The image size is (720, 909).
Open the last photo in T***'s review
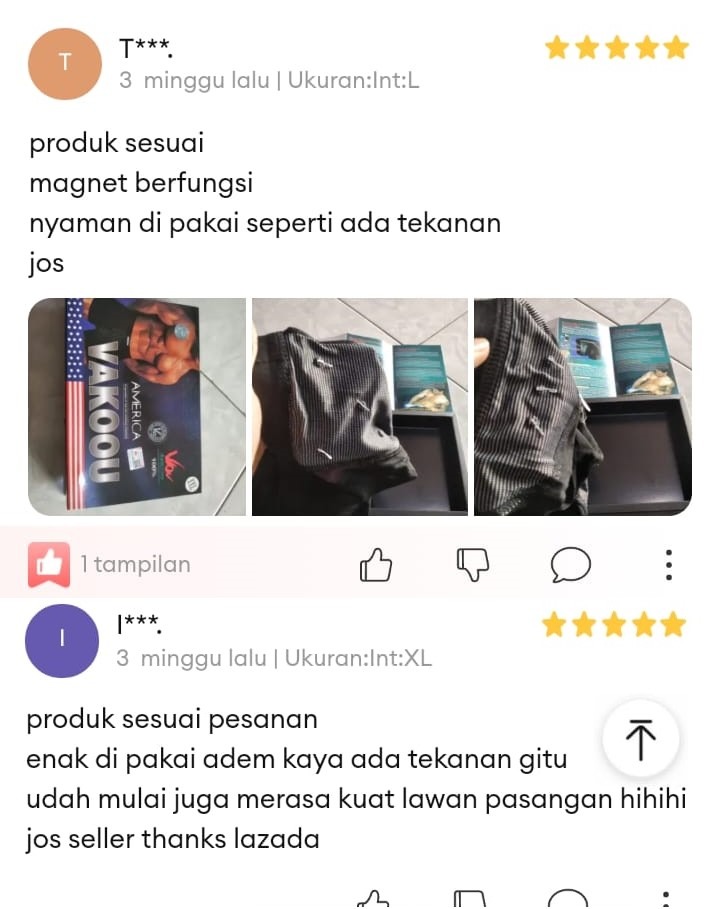coord(582,407)
